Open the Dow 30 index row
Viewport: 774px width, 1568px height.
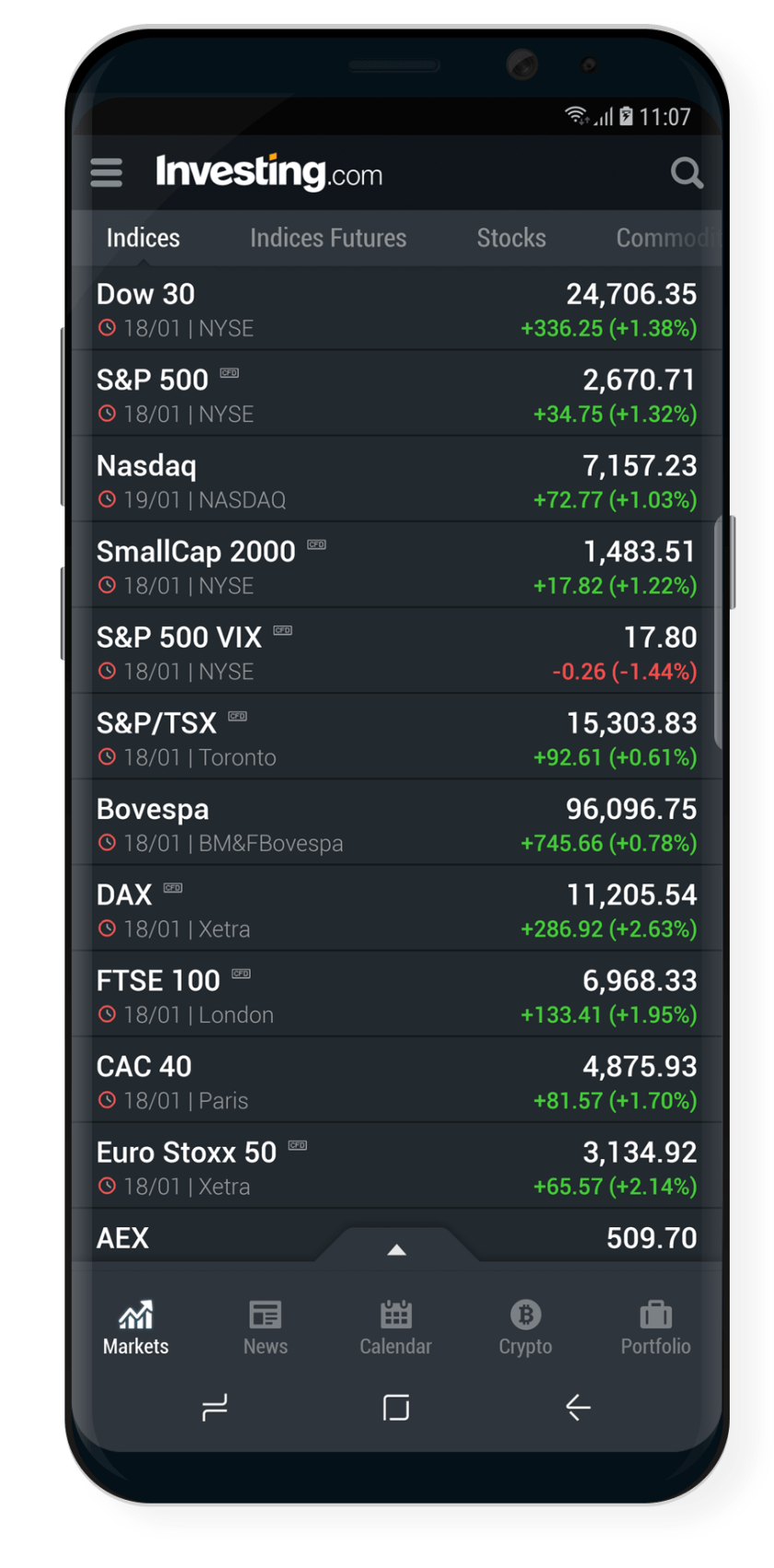[396, 310]
